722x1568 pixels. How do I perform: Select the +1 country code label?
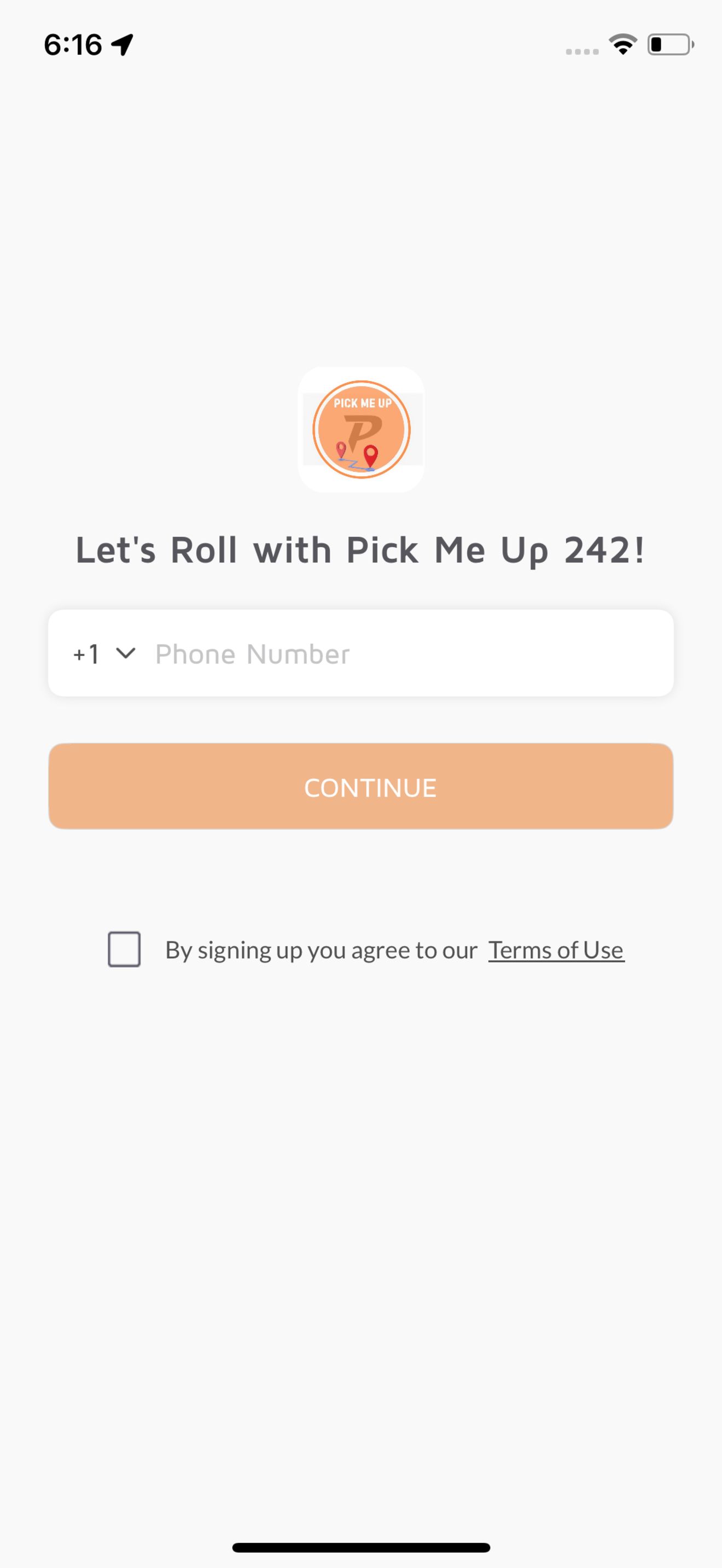(x=86, y=654)
